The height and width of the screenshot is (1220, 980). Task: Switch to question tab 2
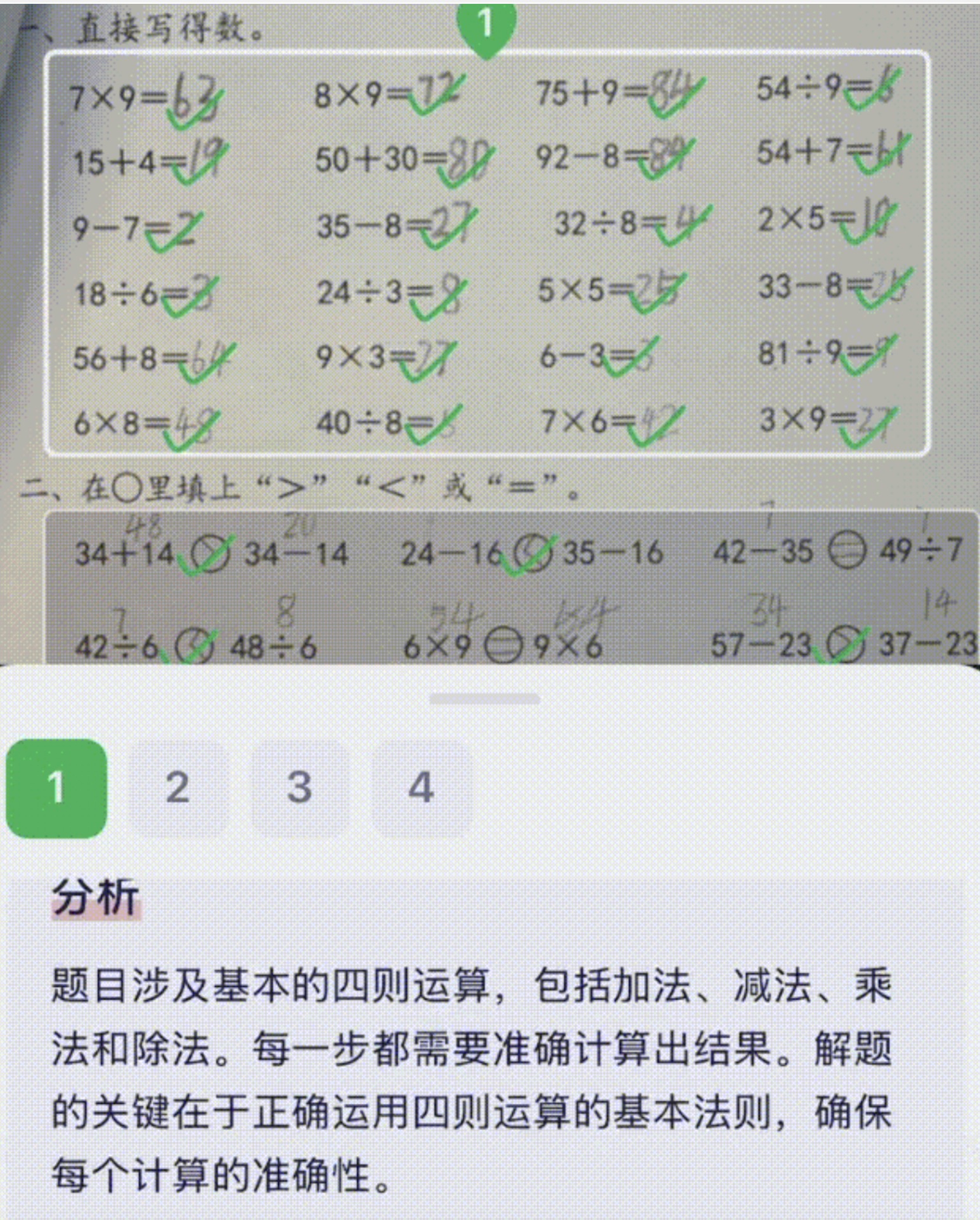[178, 788]
